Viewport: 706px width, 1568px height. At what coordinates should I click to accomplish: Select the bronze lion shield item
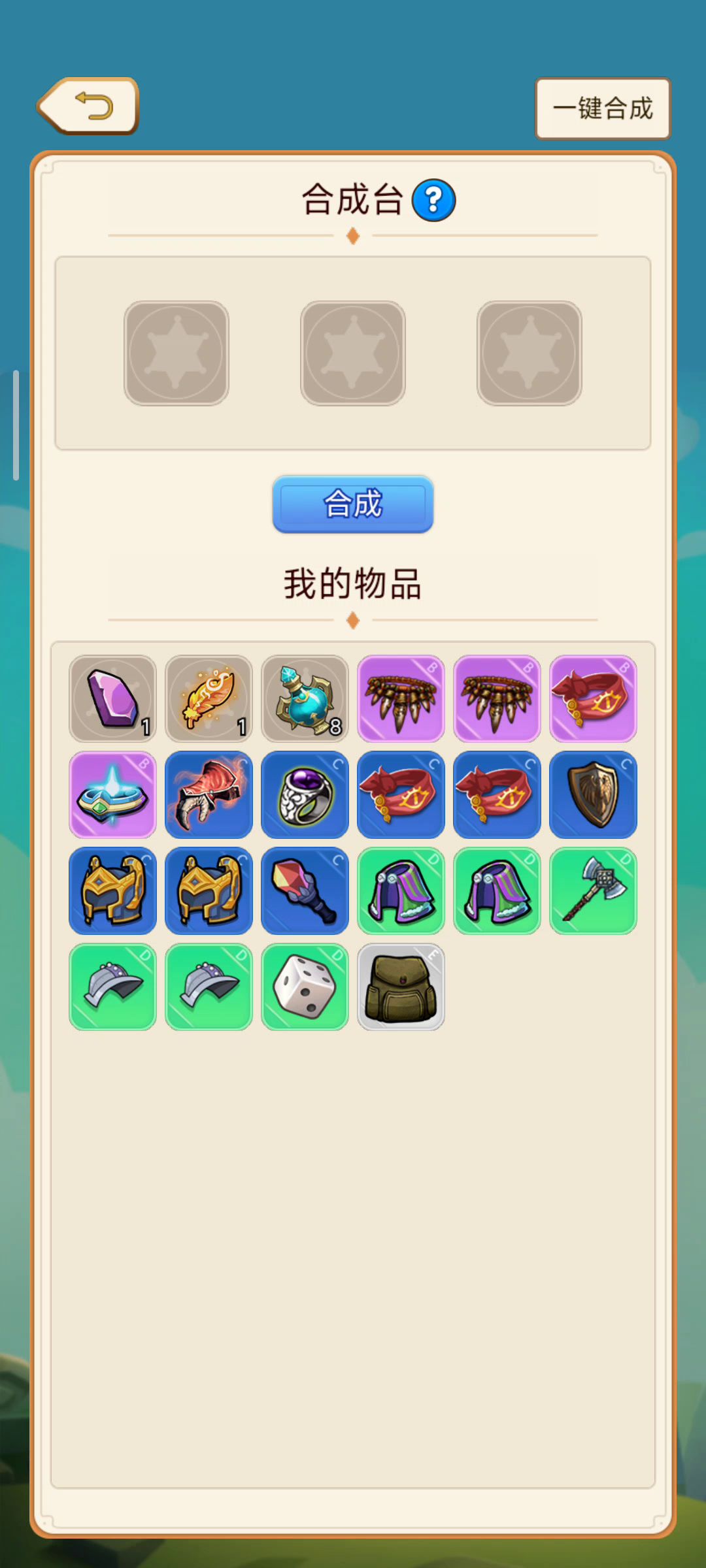tap(594, 794)
